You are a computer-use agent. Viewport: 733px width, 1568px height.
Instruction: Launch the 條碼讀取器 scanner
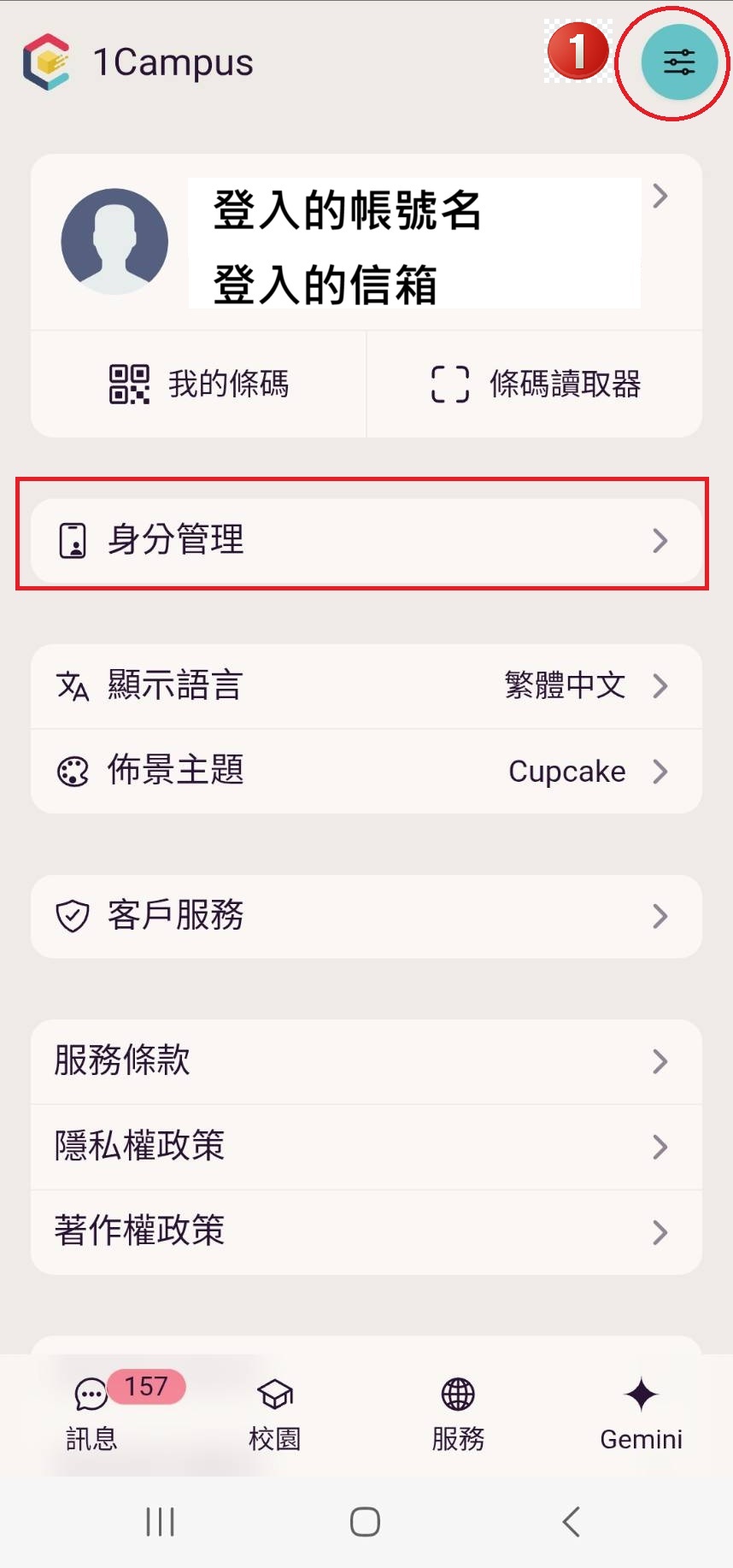click(535, 385)
